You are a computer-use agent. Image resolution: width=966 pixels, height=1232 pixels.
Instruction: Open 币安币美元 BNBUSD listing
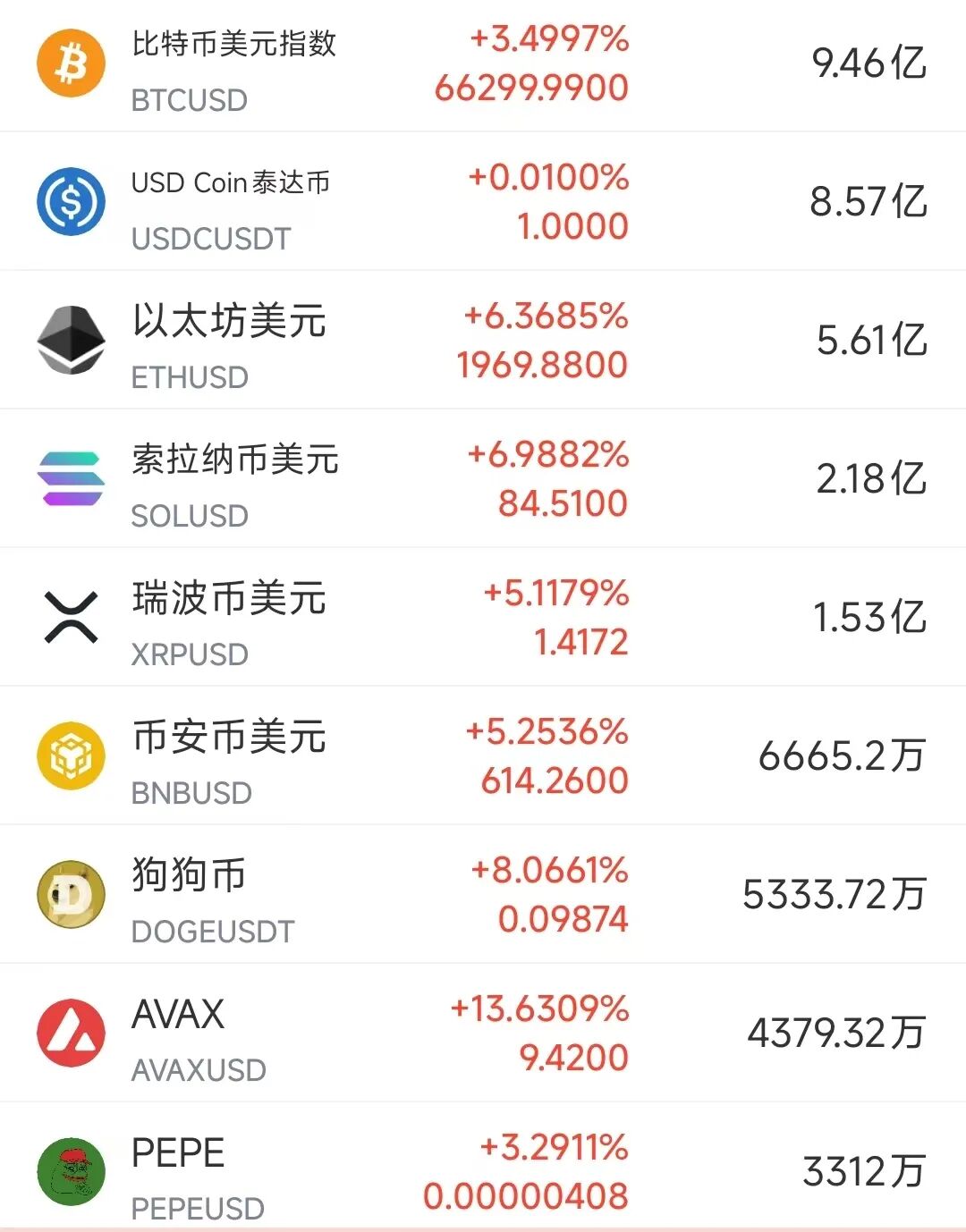click(x=483, y=756)
